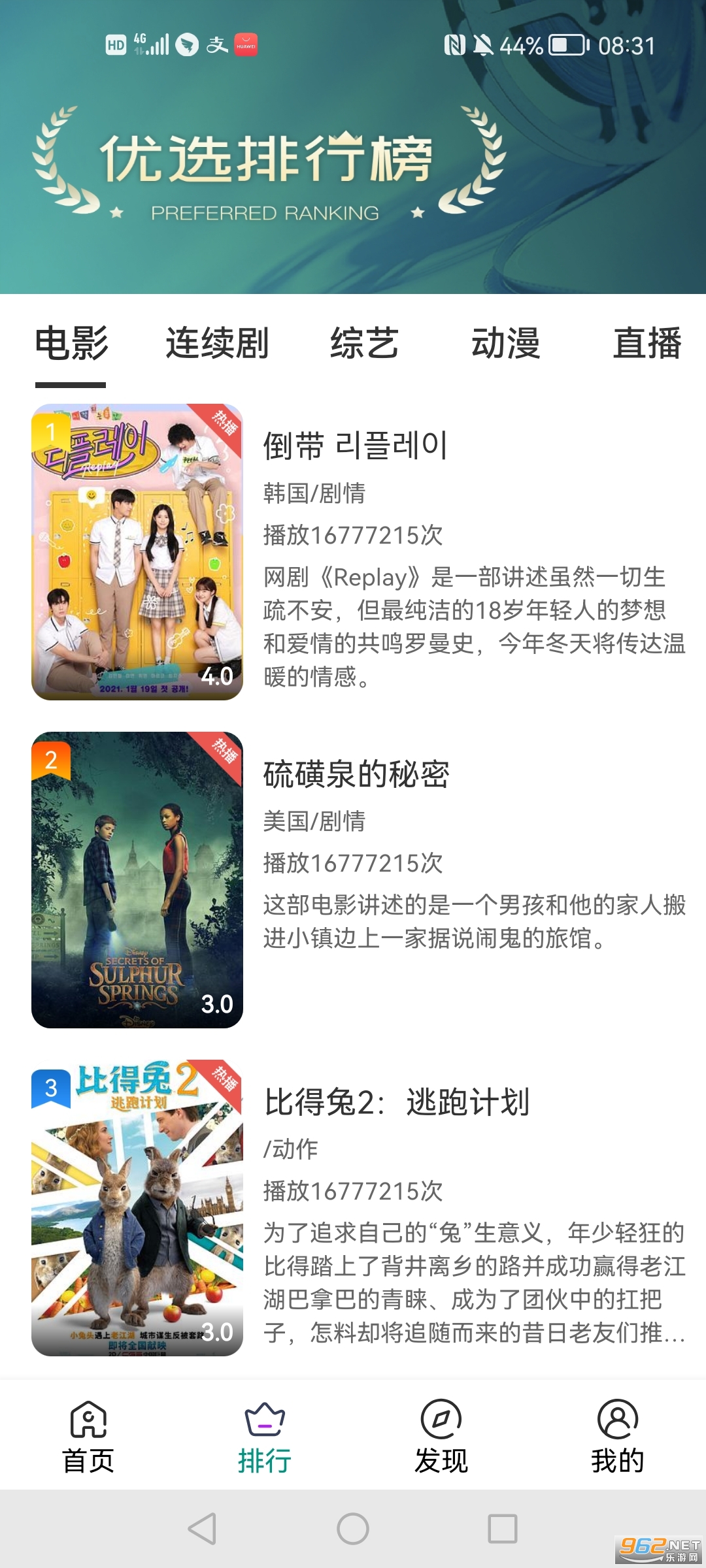Switch to the 连续剧 tab
The image size is (706, 1568).
(217, 343)
